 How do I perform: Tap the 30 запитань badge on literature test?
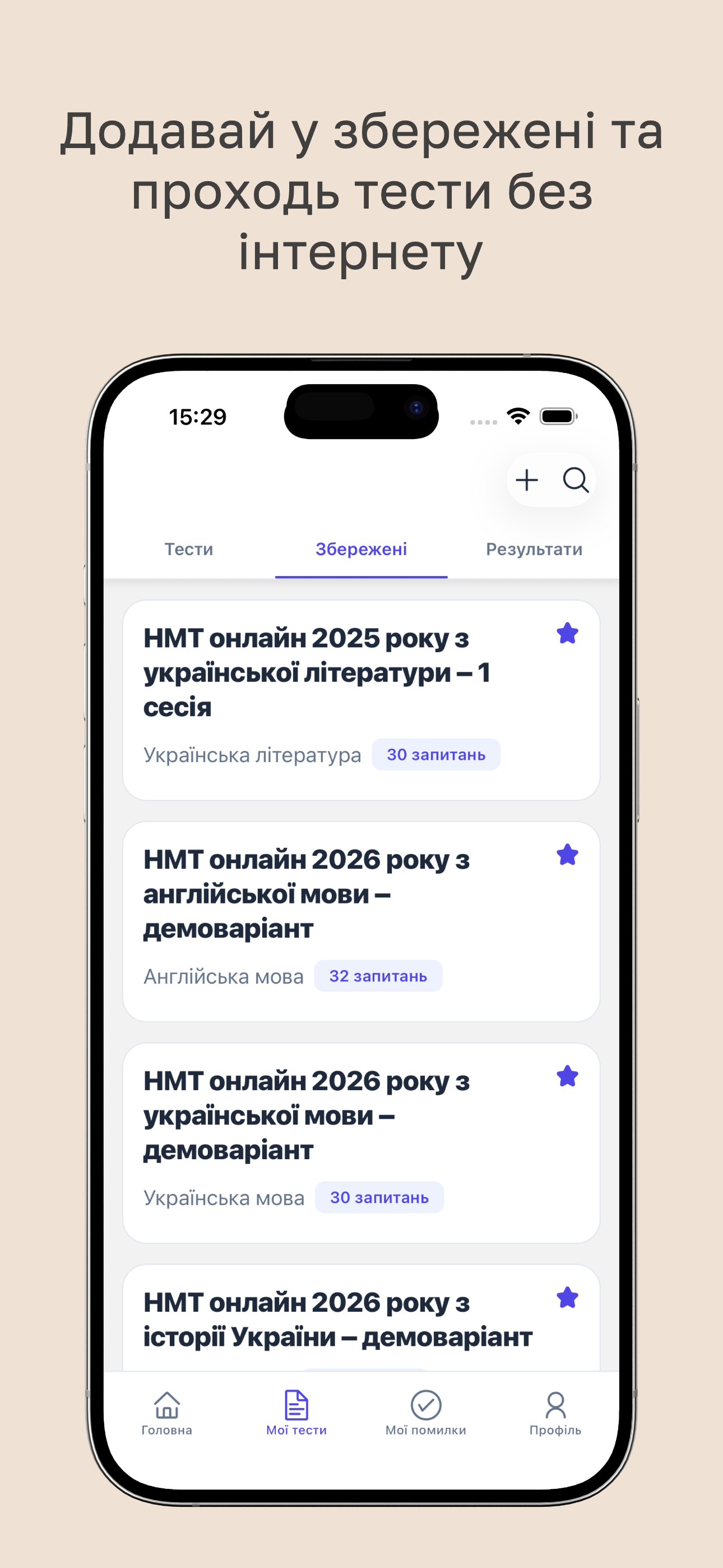click(435, 754)
